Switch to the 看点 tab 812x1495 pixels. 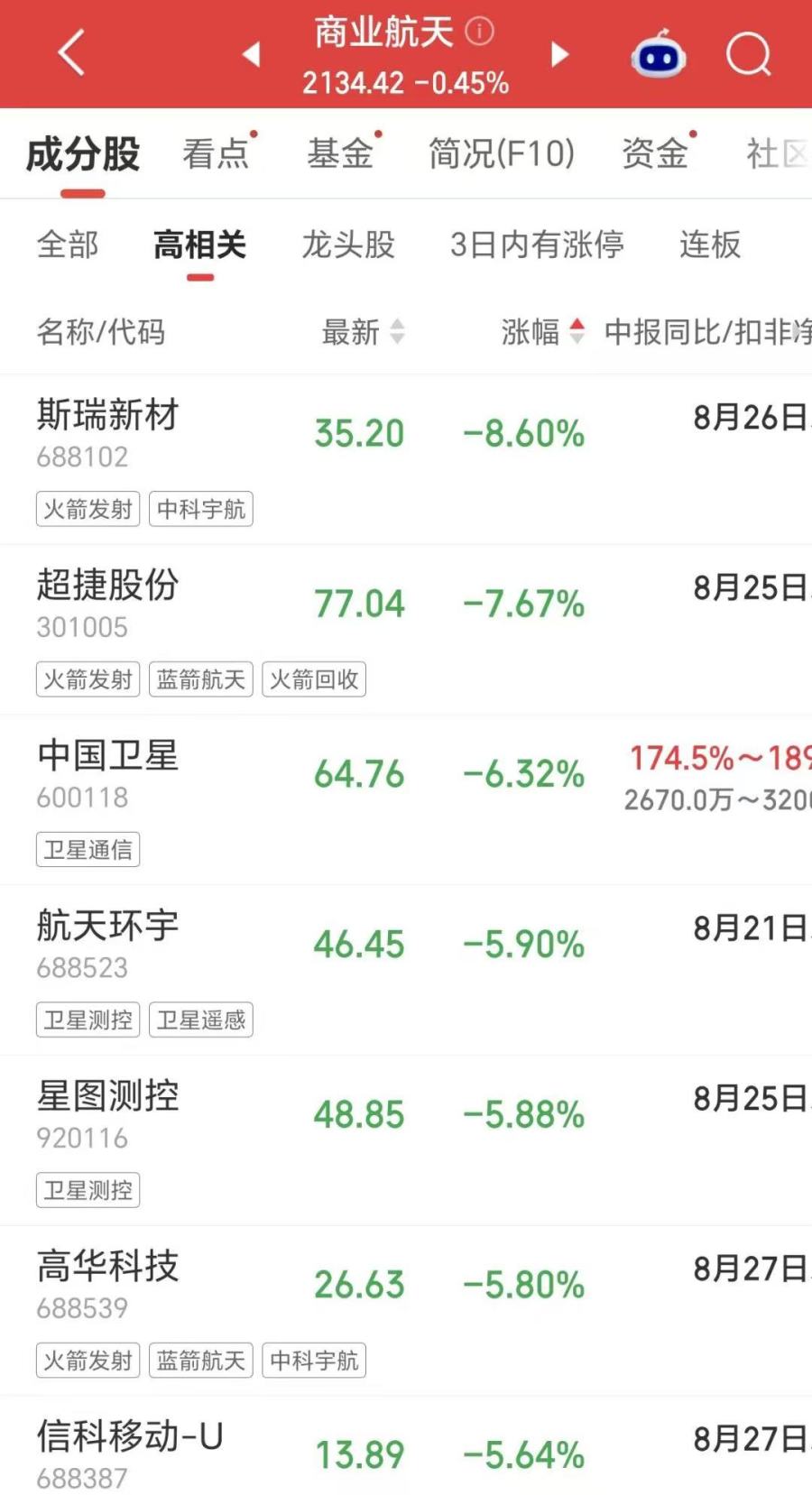(216, 153)
